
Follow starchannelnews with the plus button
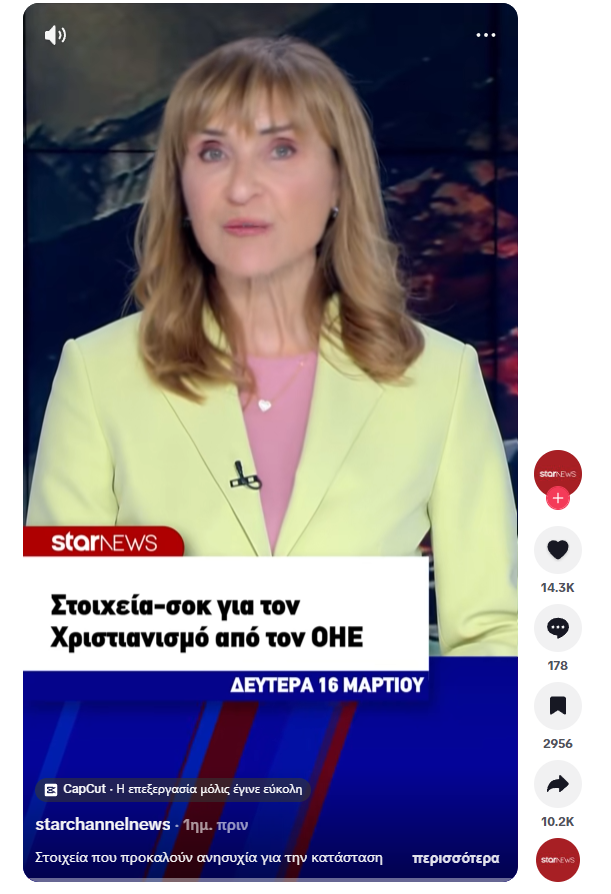point(558,498)
